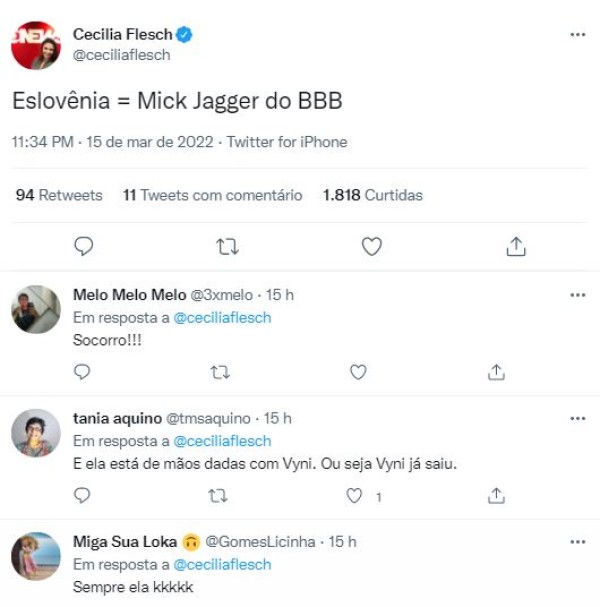Viewport: 600px width, 607px height.
Task: Share Cecilia Flesch's tweet
Action: coord(515,246)
